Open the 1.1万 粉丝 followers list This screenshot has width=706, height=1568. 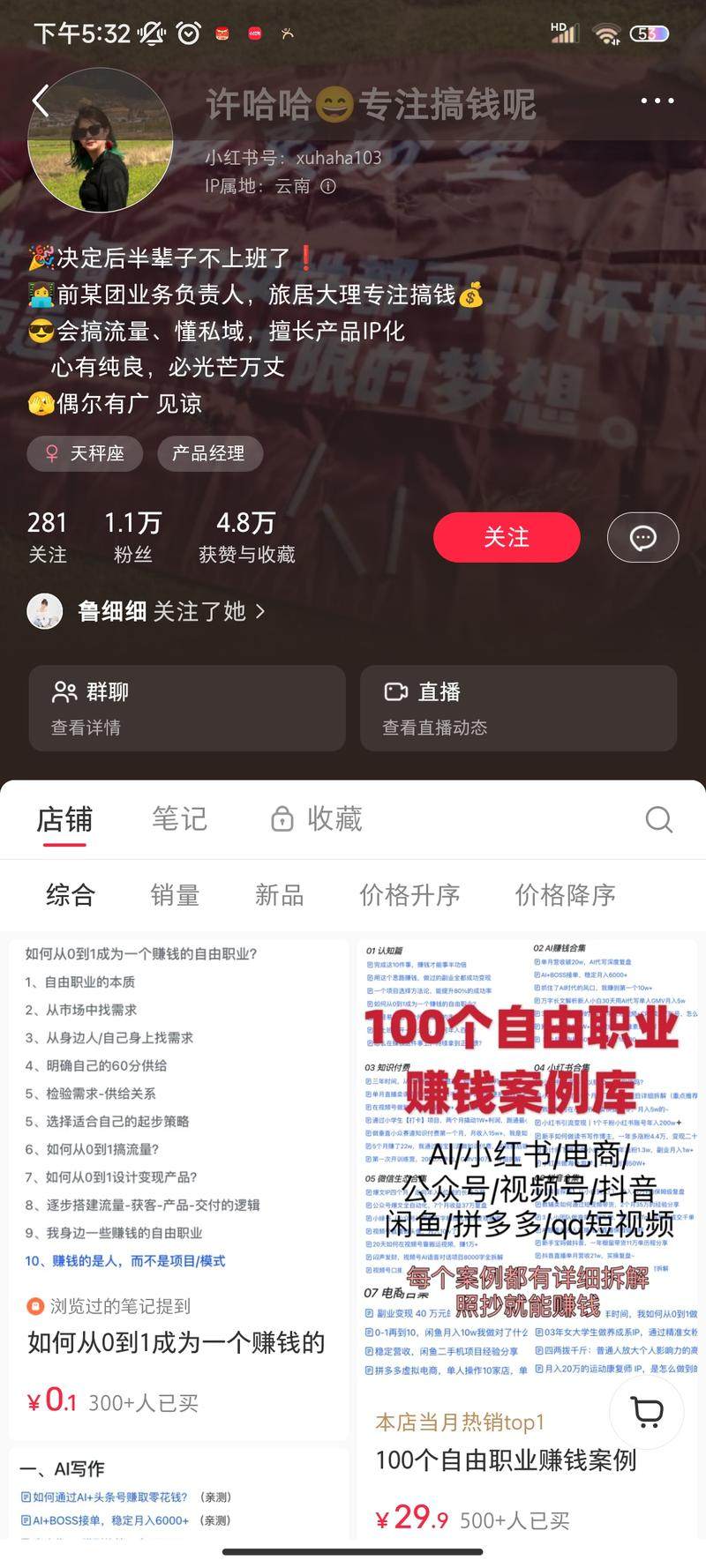point(132,536)
